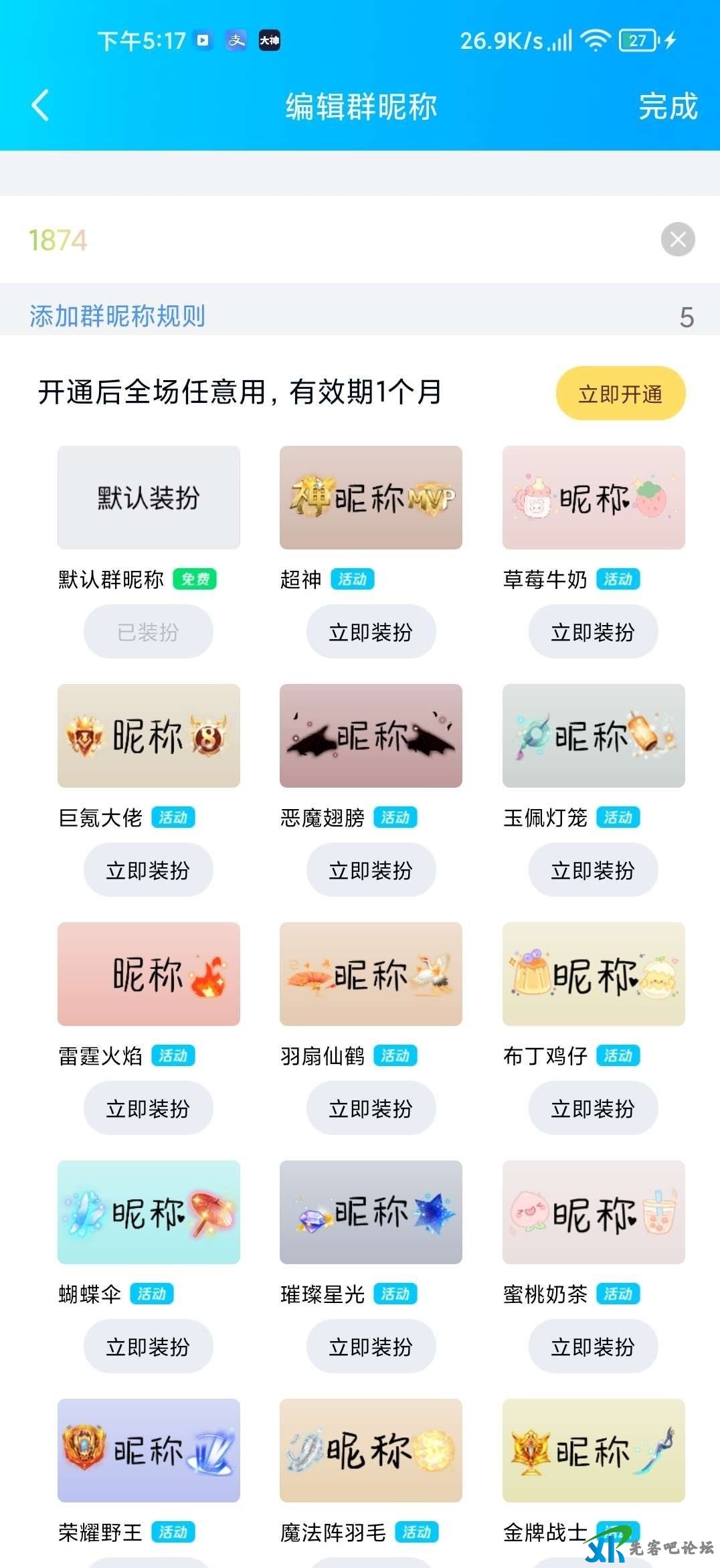Apply the 超神 nickname style
This screenshot has height=1568, width=720.
click(371, 632)
